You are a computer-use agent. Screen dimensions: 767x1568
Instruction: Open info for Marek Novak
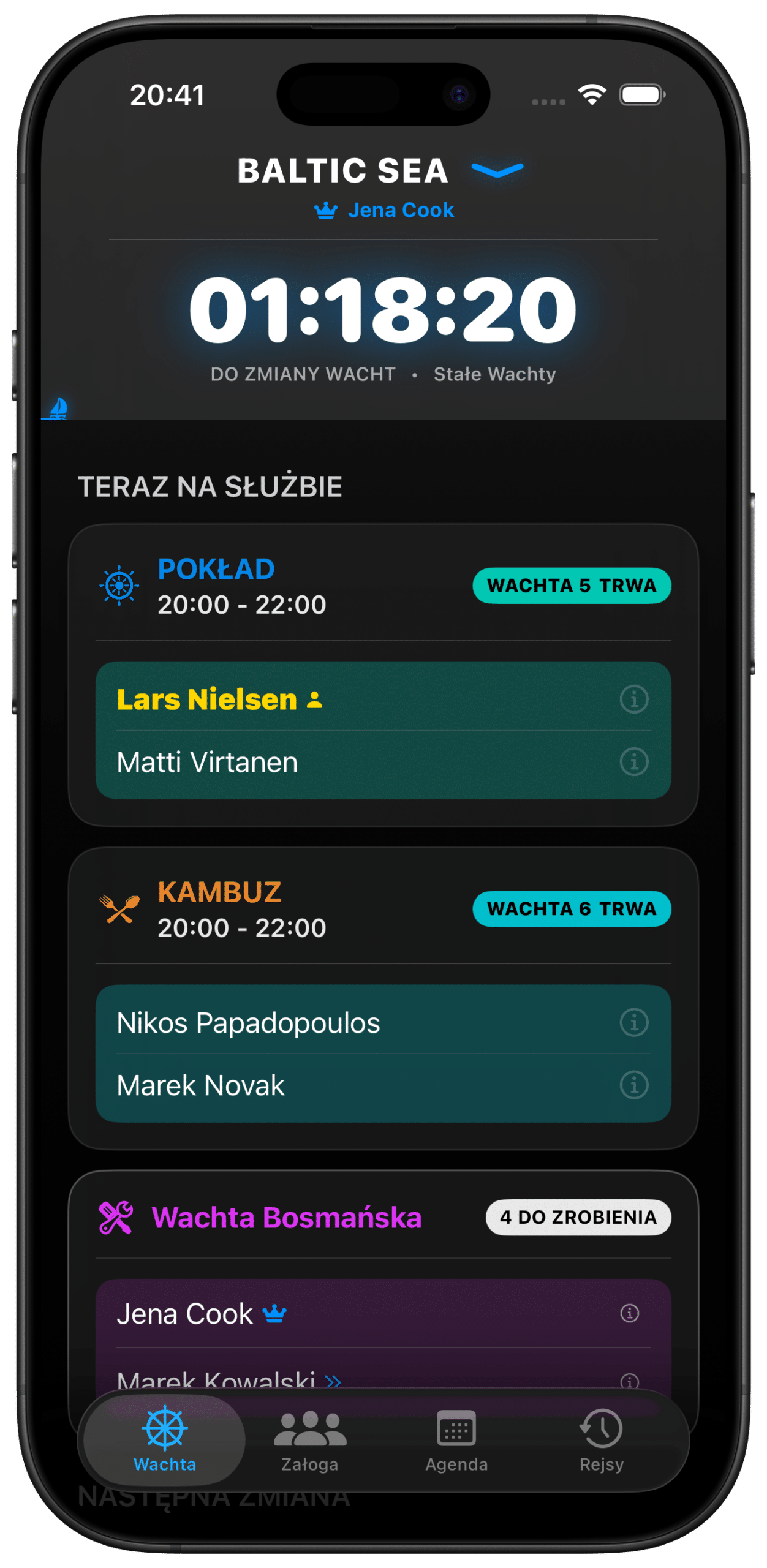tap(634, 1085)
